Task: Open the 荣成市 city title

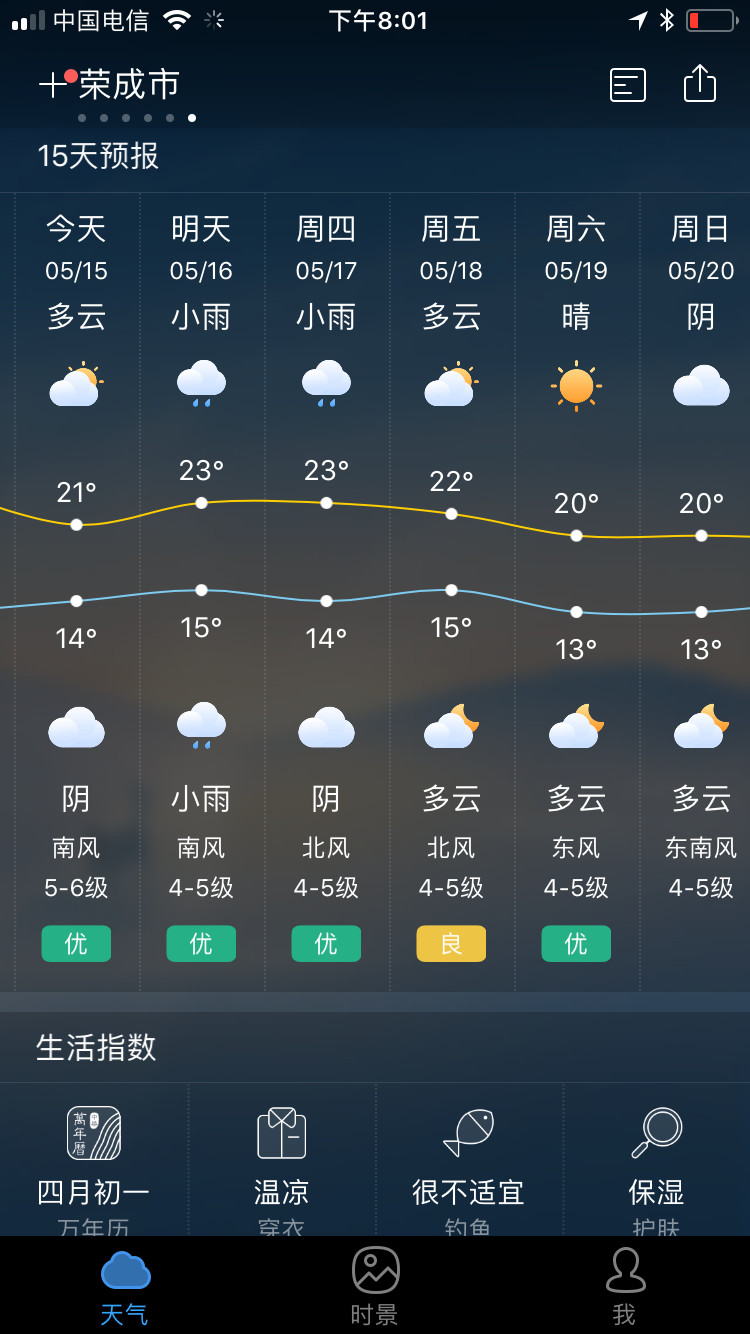Action: (x=129, y=84)
